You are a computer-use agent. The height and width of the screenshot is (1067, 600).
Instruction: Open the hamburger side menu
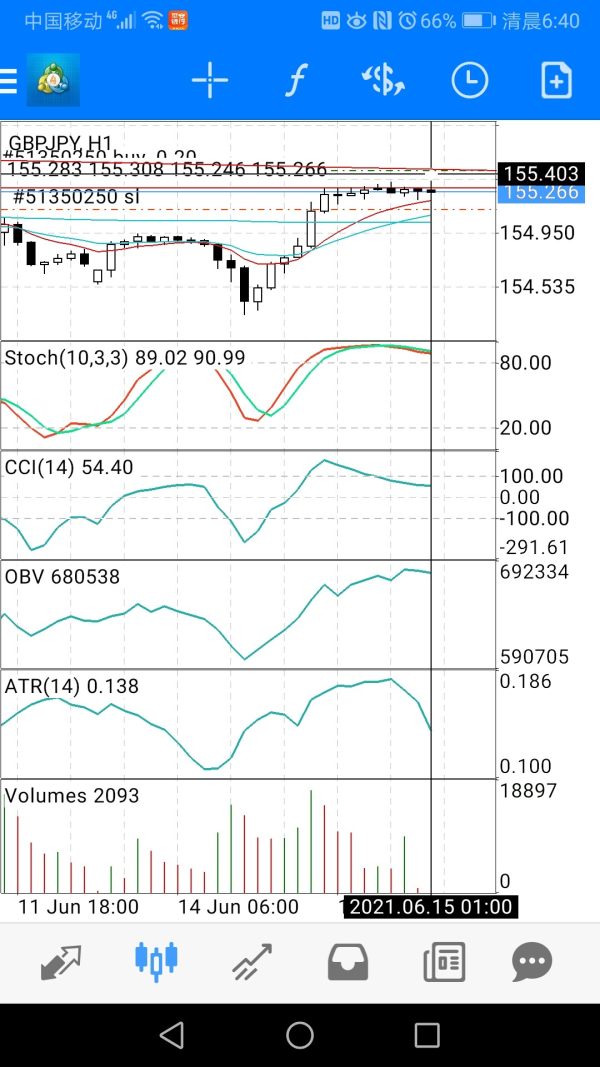[8, 80]
